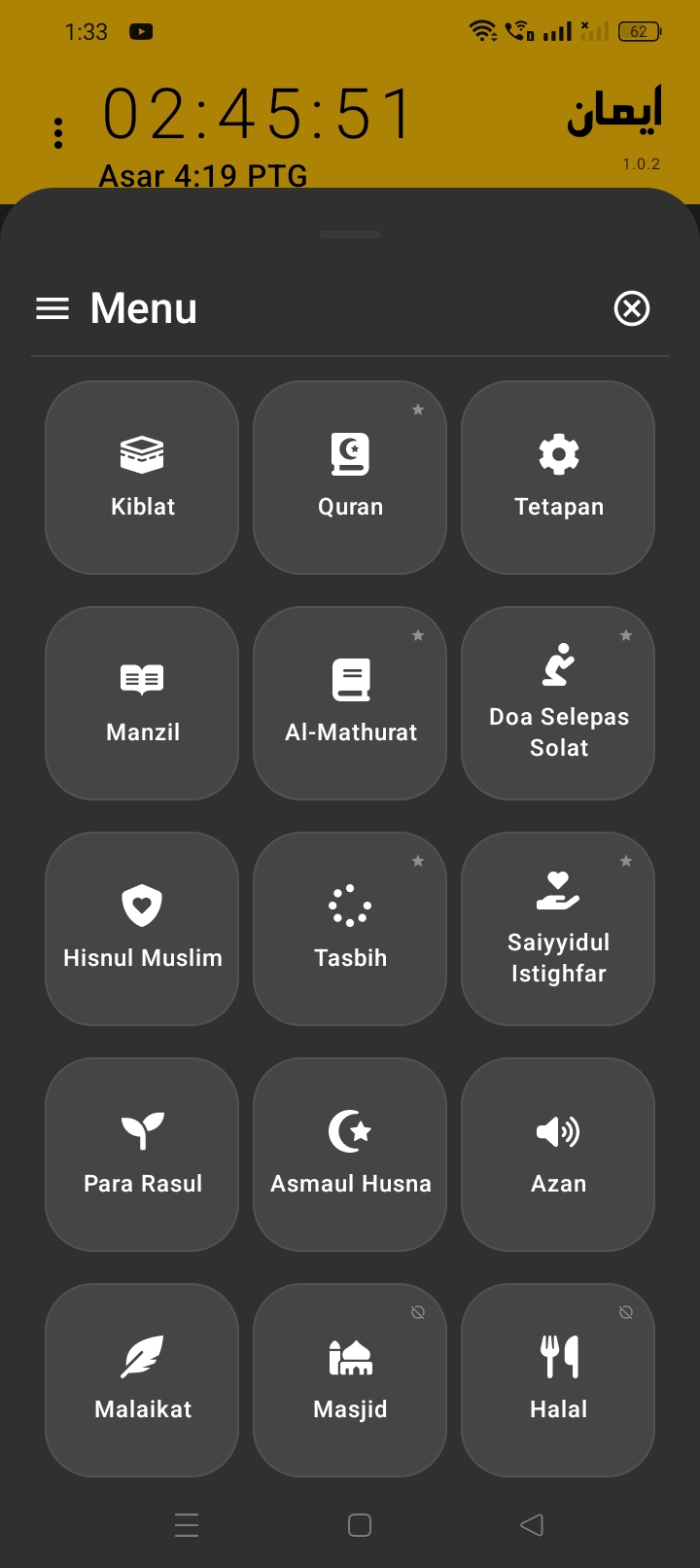Open Doa Selepas Solat
The image size is (700, 1568).
(x=558, y=702)
